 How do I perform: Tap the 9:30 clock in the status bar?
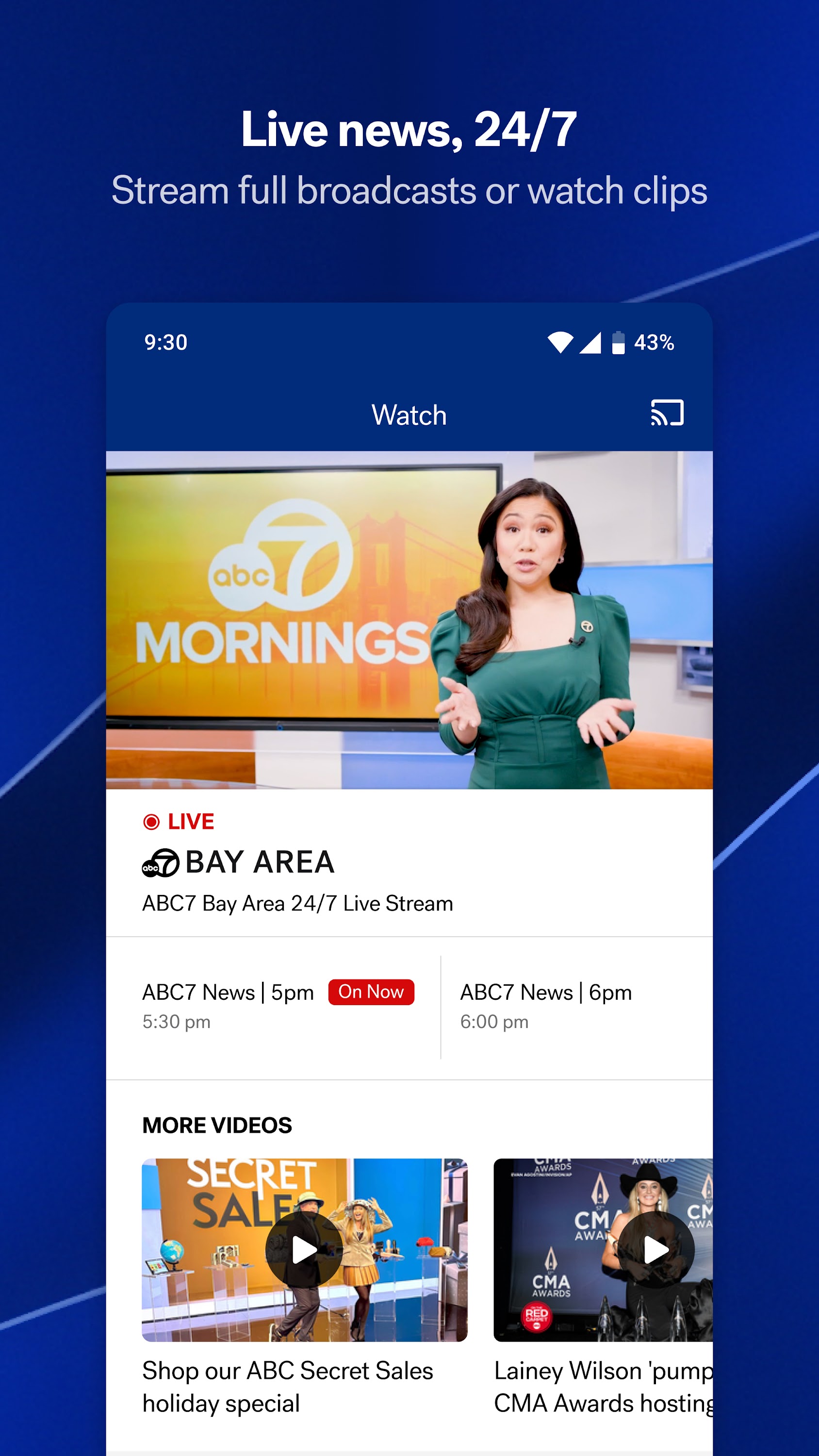point(166,342)
